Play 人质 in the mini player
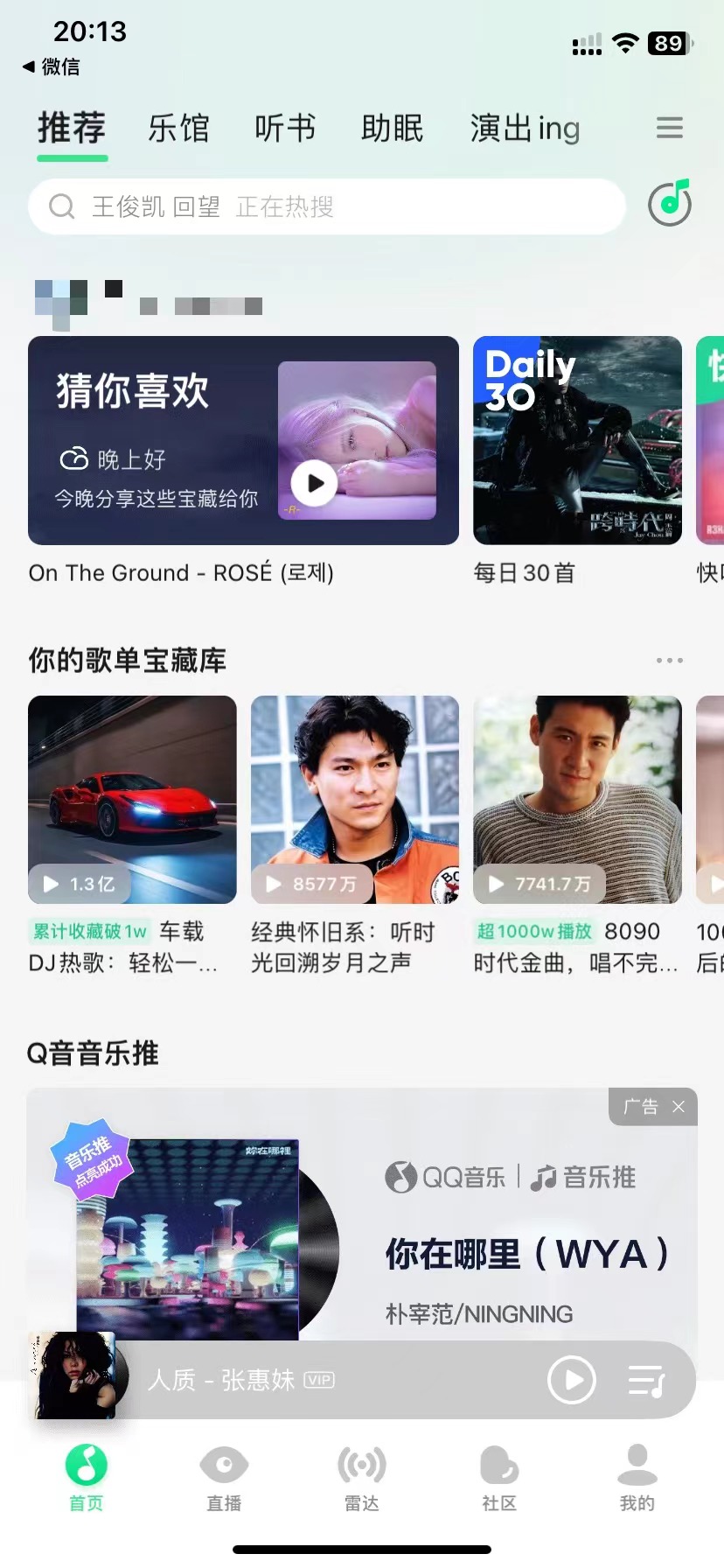The width and height of the screenshot is (724, 1568). tap(573, 1380)
